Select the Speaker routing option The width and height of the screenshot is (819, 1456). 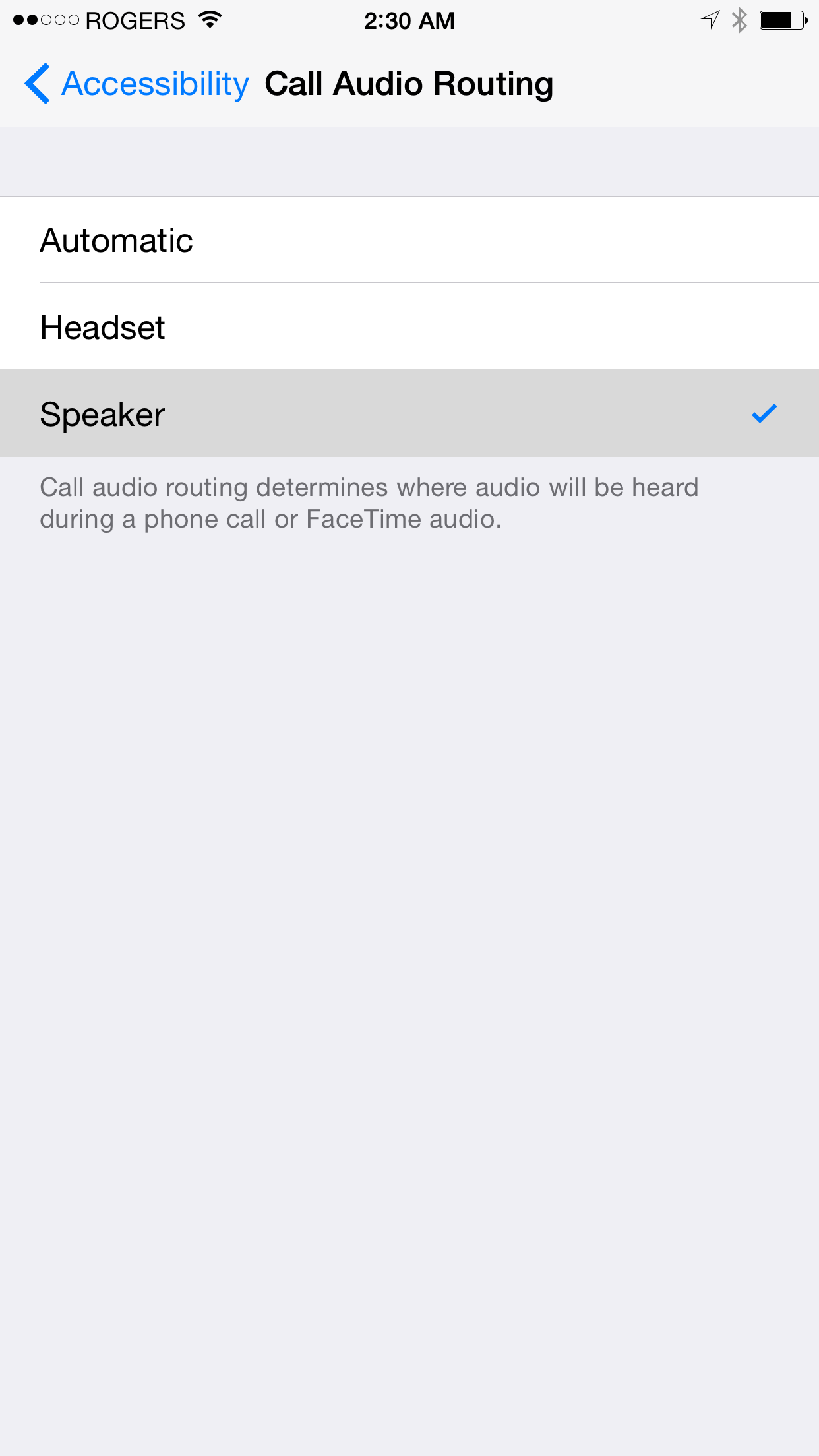409,414
